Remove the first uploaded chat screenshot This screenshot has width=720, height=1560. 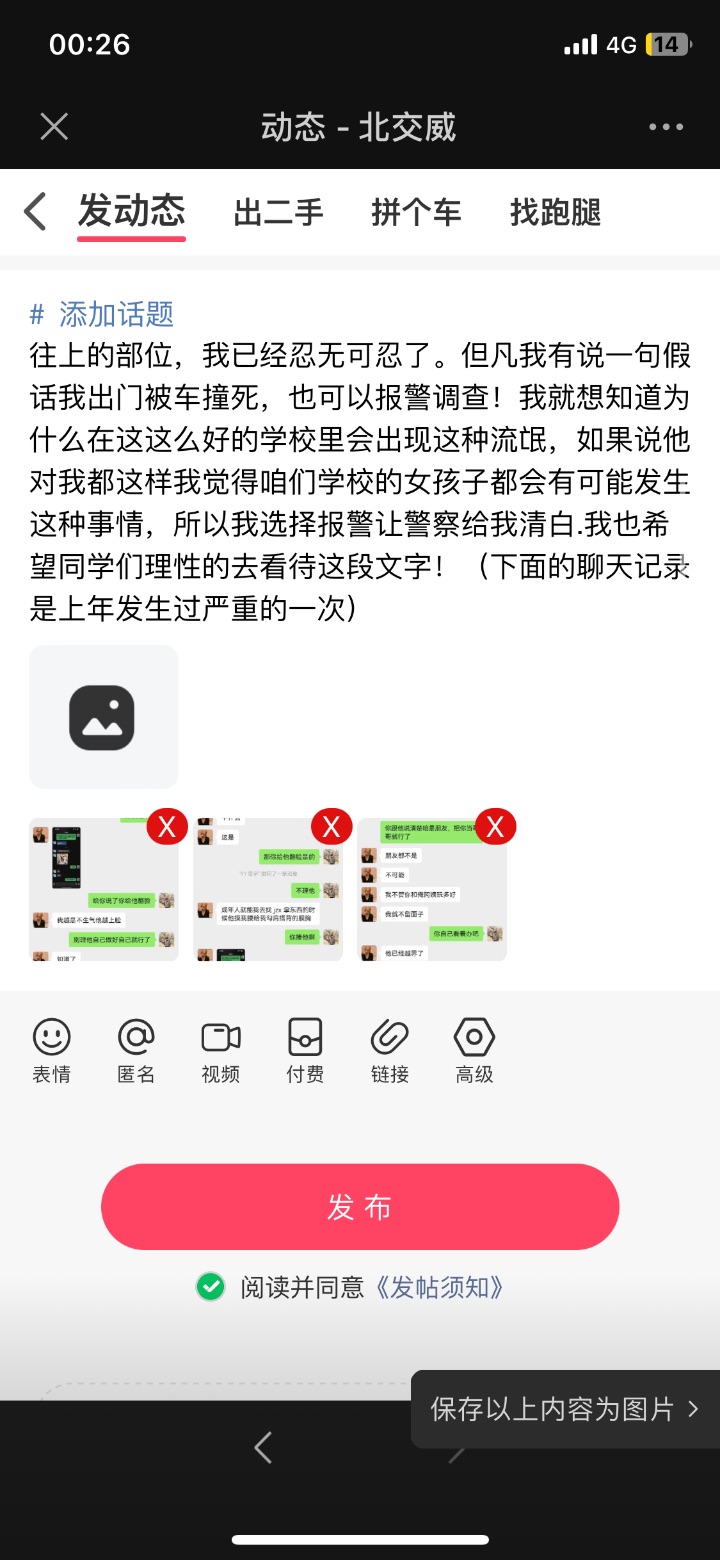(167, 827)
